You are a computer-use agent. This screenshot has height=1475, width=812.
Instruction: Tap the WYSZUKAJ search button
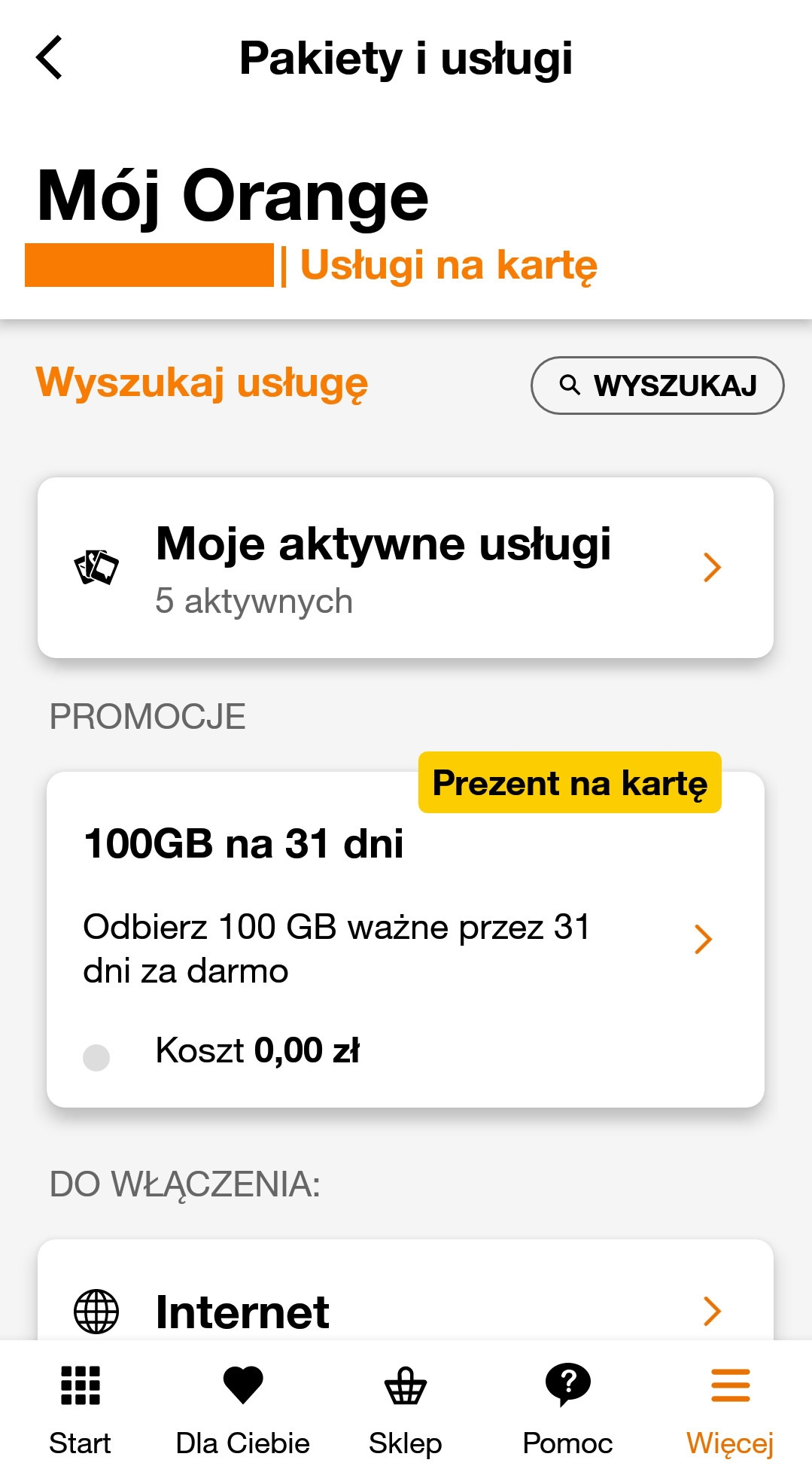657,386
